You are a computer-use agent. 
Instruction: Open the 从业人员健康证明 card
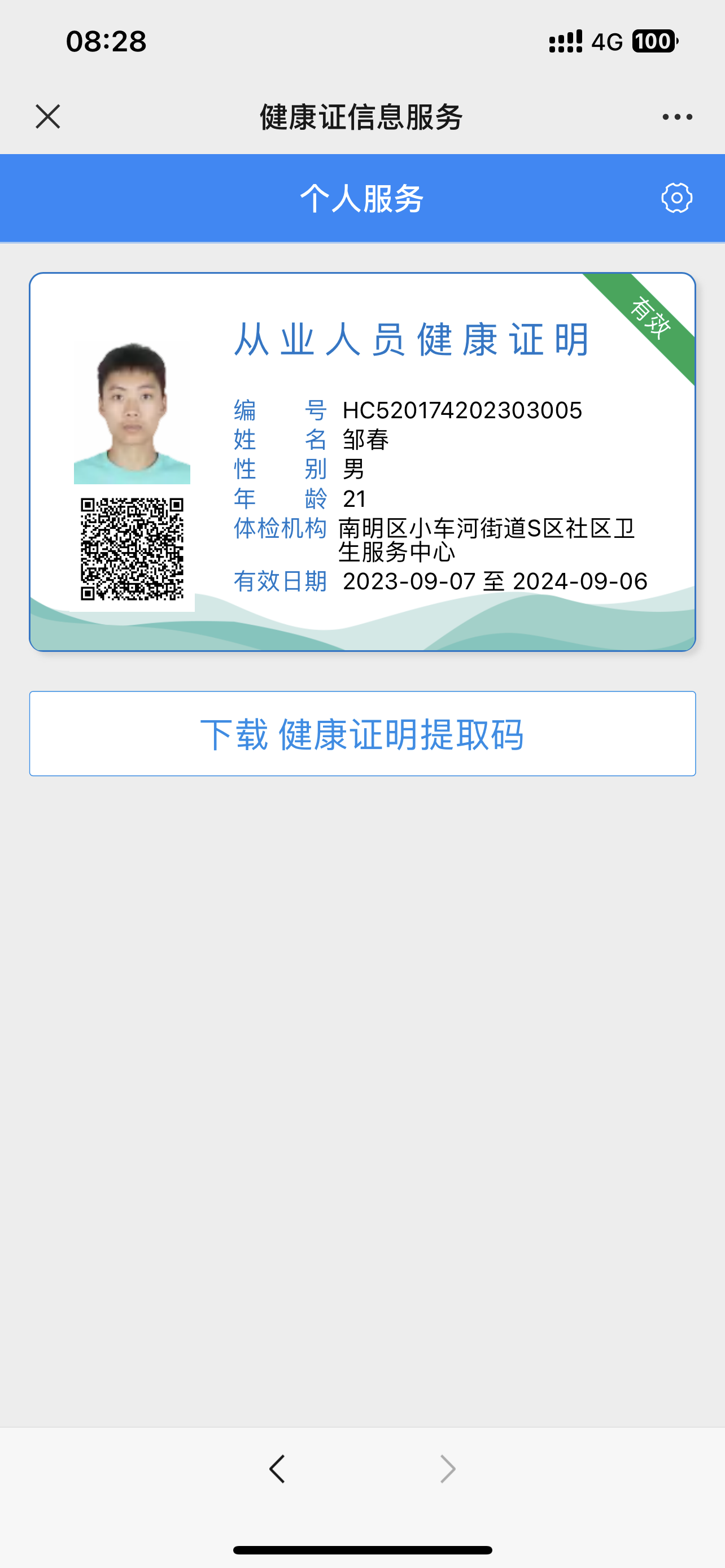362,461
